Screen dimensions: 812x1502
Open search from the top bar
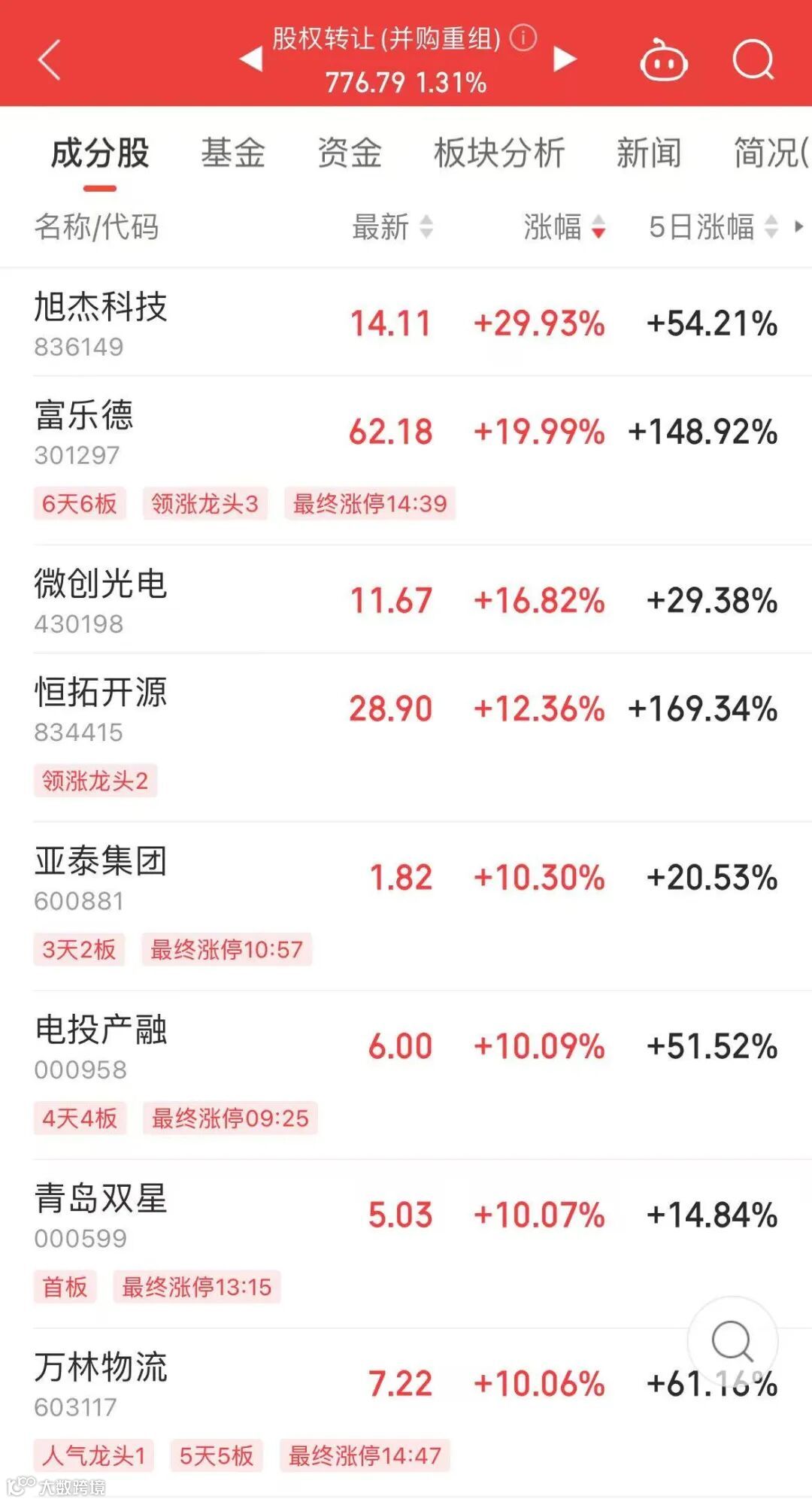pos(753,60)
